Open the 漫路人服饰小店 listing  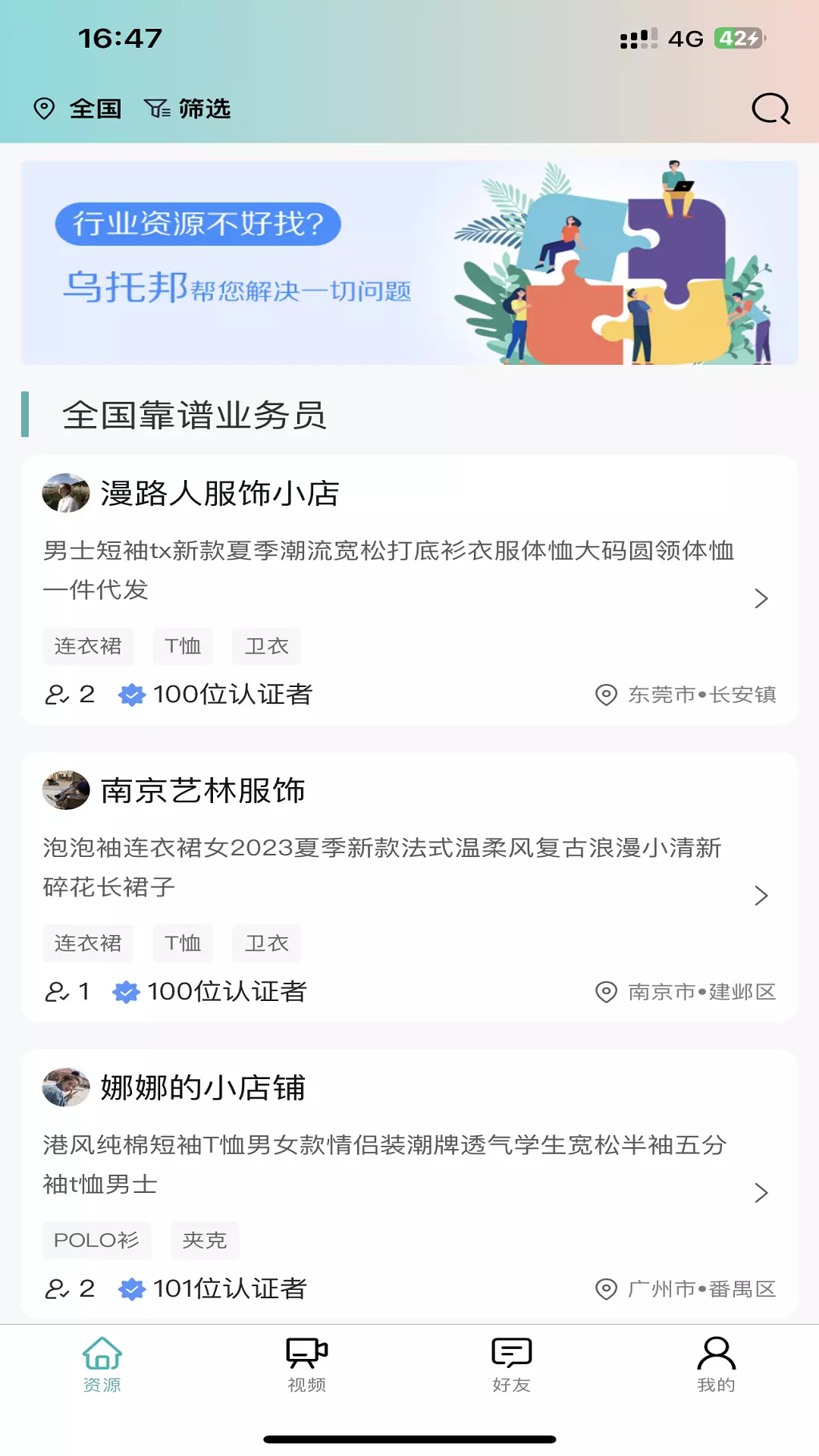pyautogui.click(x=409, y=589)
